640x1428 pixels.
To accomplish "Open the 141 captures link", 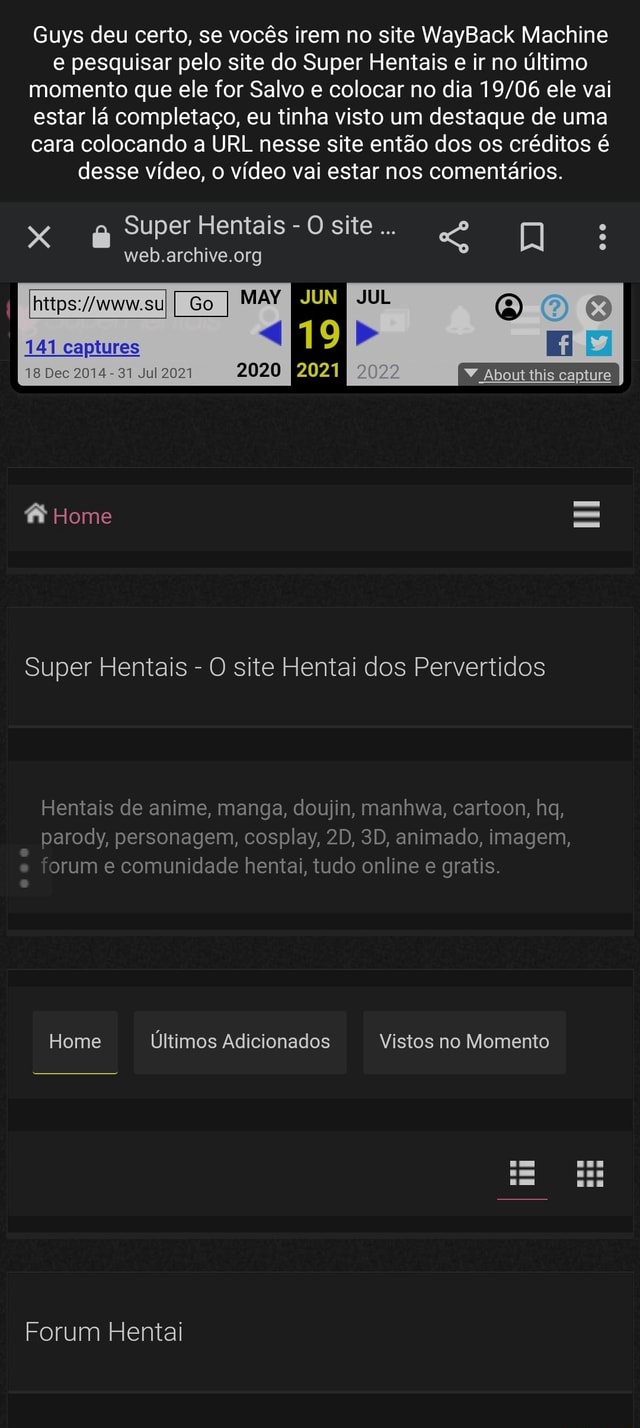I will [x=82, y=347].
